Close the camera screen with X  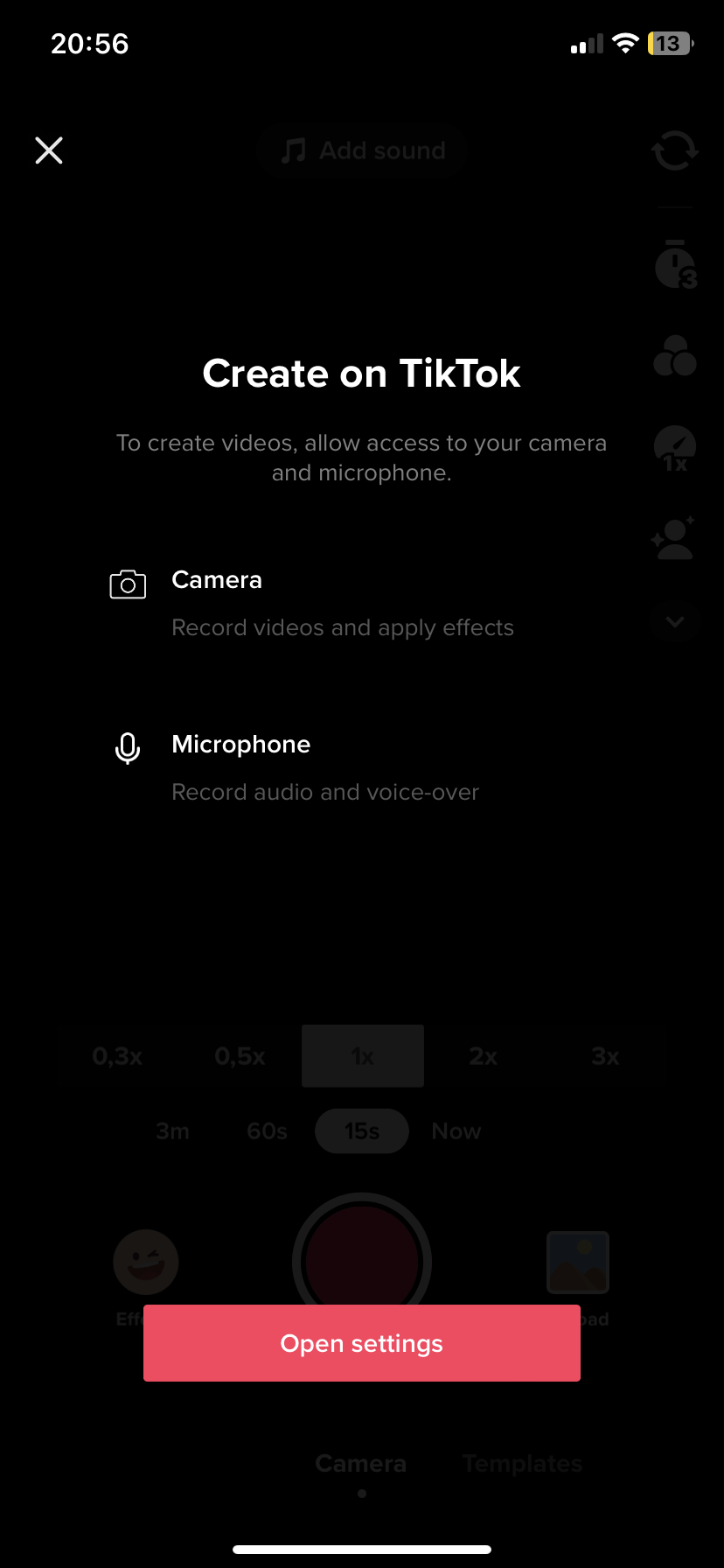(x=49, y=150)
